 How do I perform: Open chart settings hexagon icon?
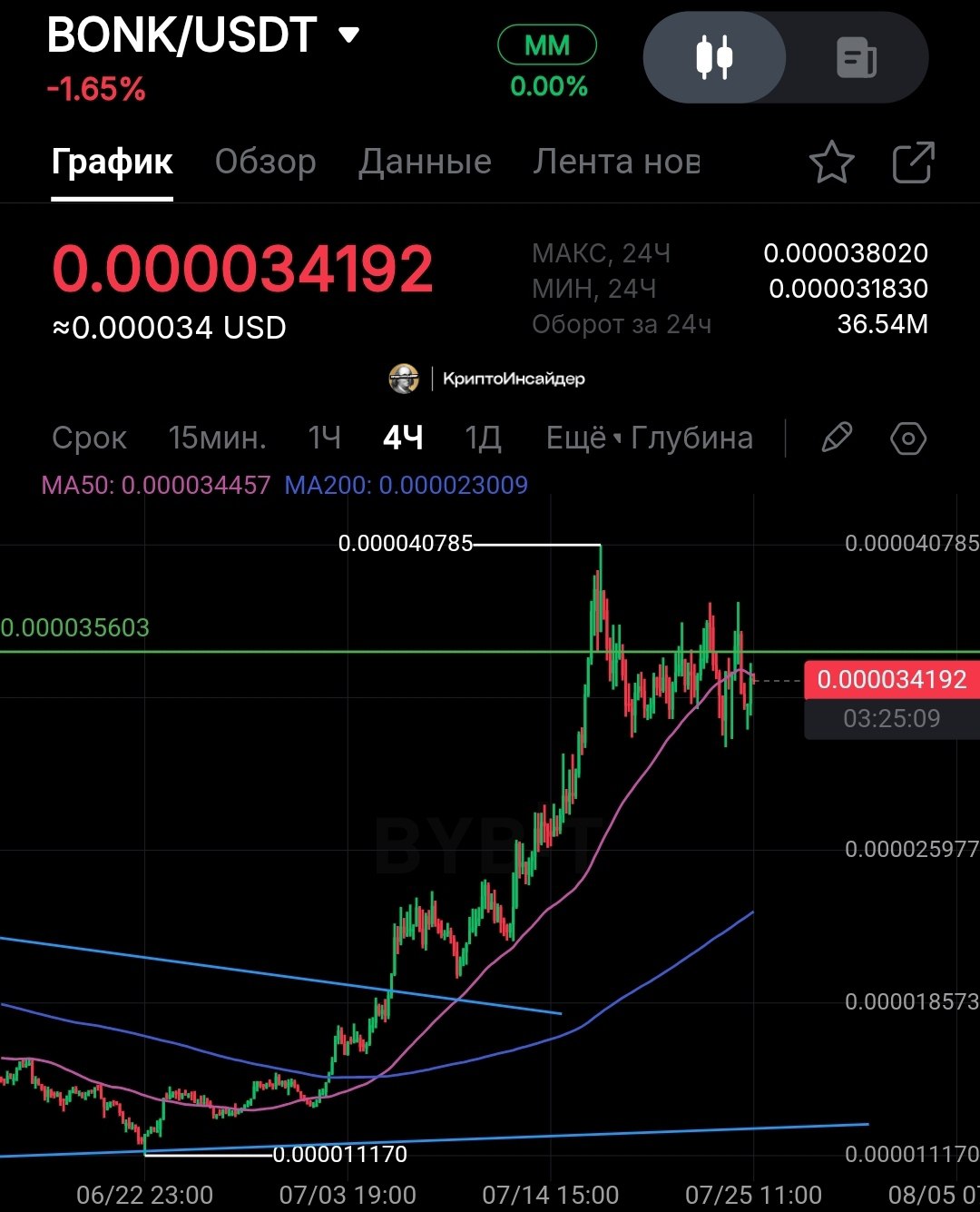click(908, 438)
